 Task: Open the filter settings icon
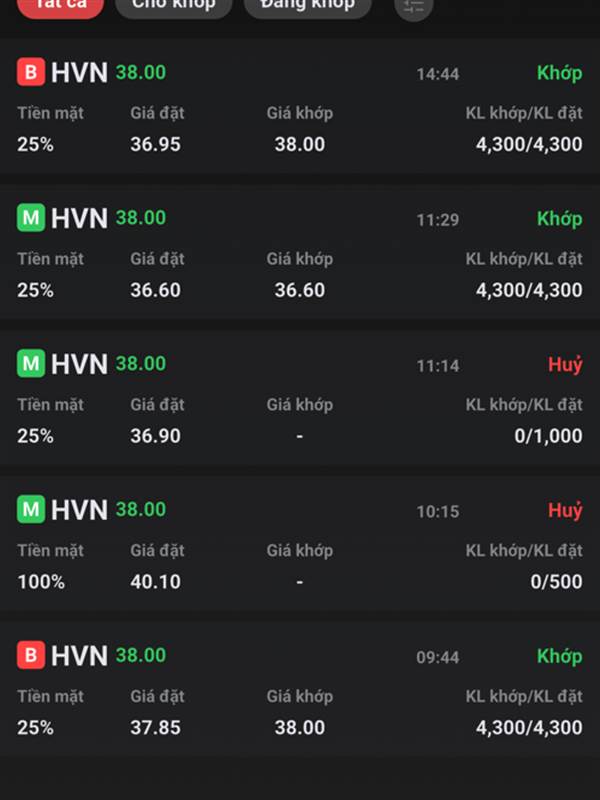pos(414,7)
